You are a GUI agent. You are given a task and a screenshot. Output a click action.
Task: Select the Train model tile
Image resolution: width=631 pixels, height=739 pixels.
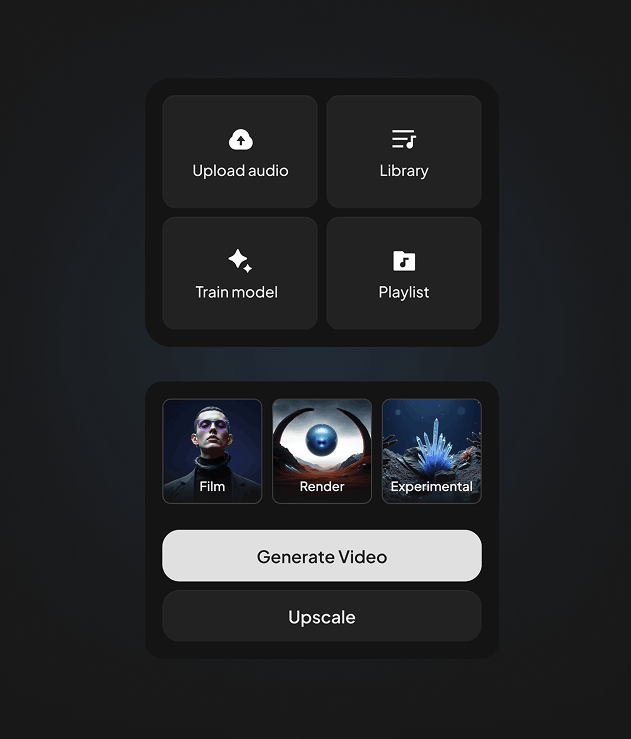click(240, 273)
